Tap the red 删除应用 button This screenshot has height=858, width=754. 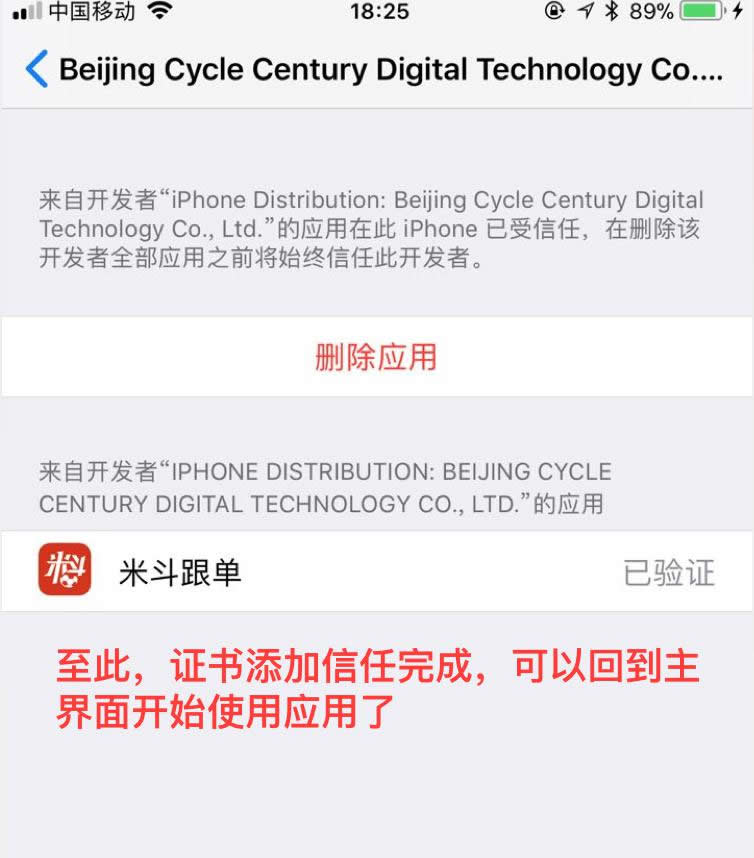click(376, 357)
